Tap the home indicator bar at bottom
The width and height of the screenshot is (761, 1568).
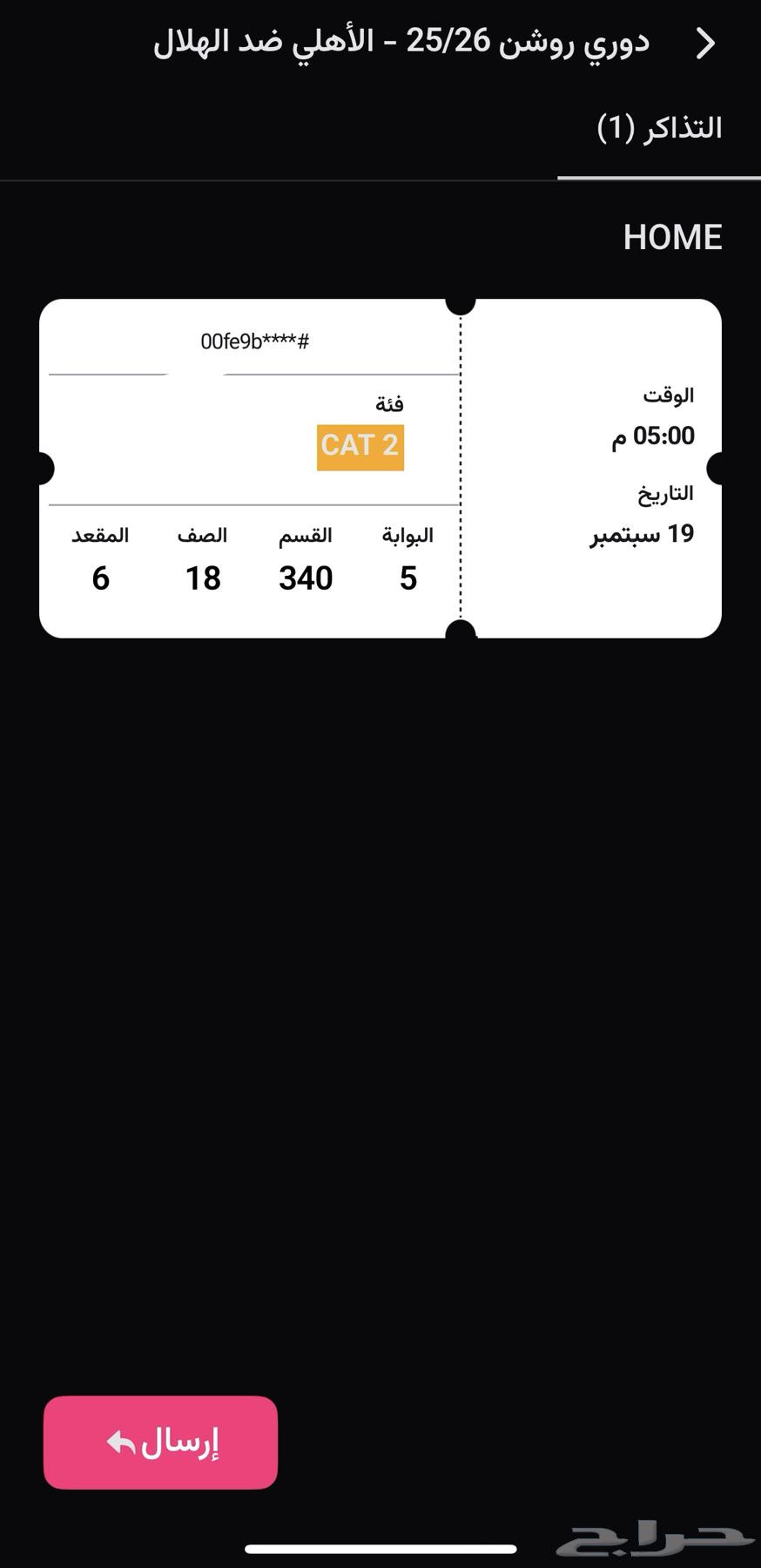(380, 1551)
